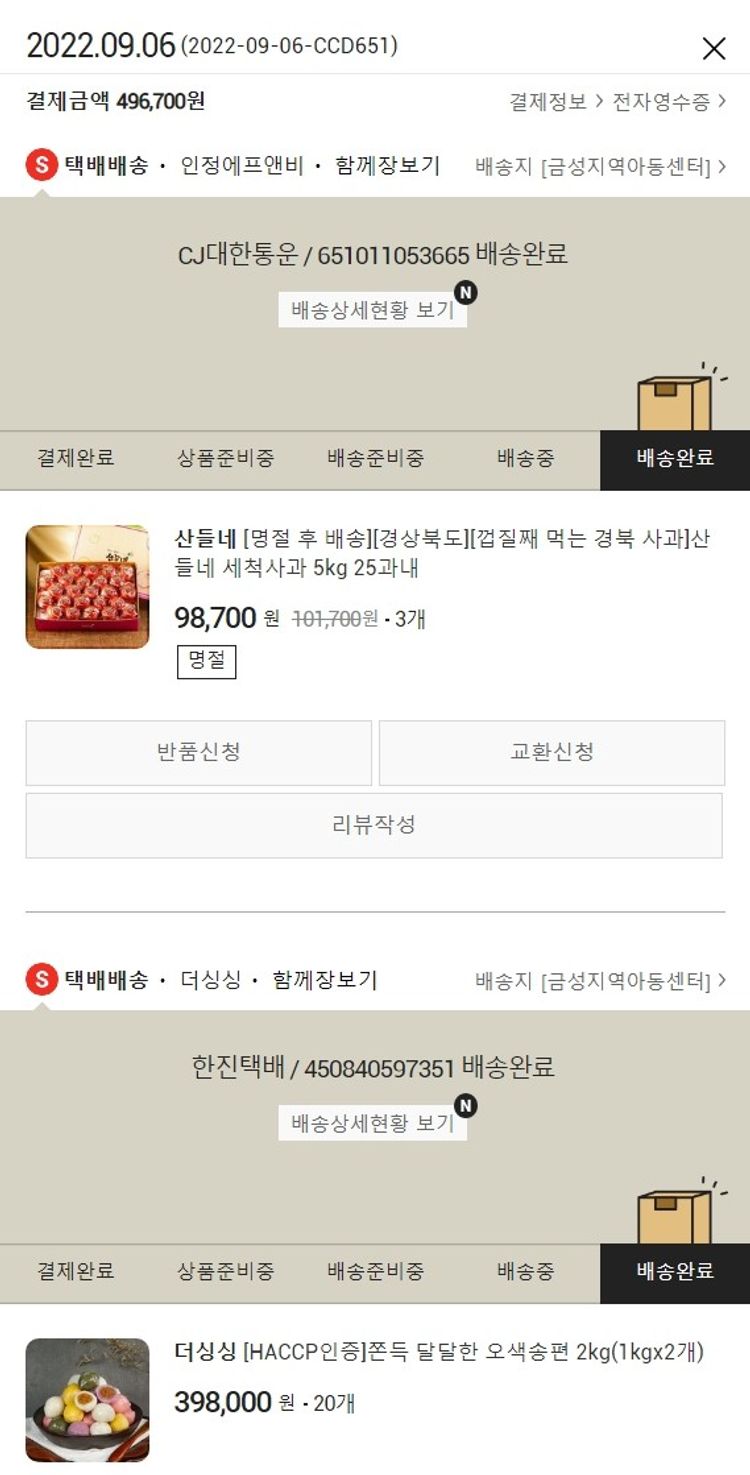Open 더싱싱 오색송편 2kg product title
Screen dimensions: 750x1475
click(439, 1353)
